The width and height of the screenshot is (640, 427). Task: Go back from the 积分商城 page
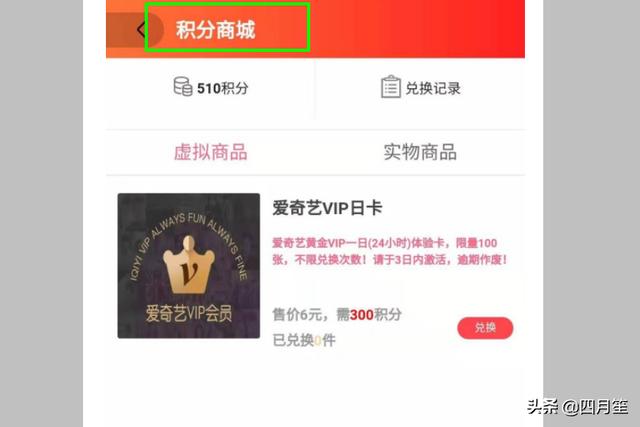pos(139,30)
